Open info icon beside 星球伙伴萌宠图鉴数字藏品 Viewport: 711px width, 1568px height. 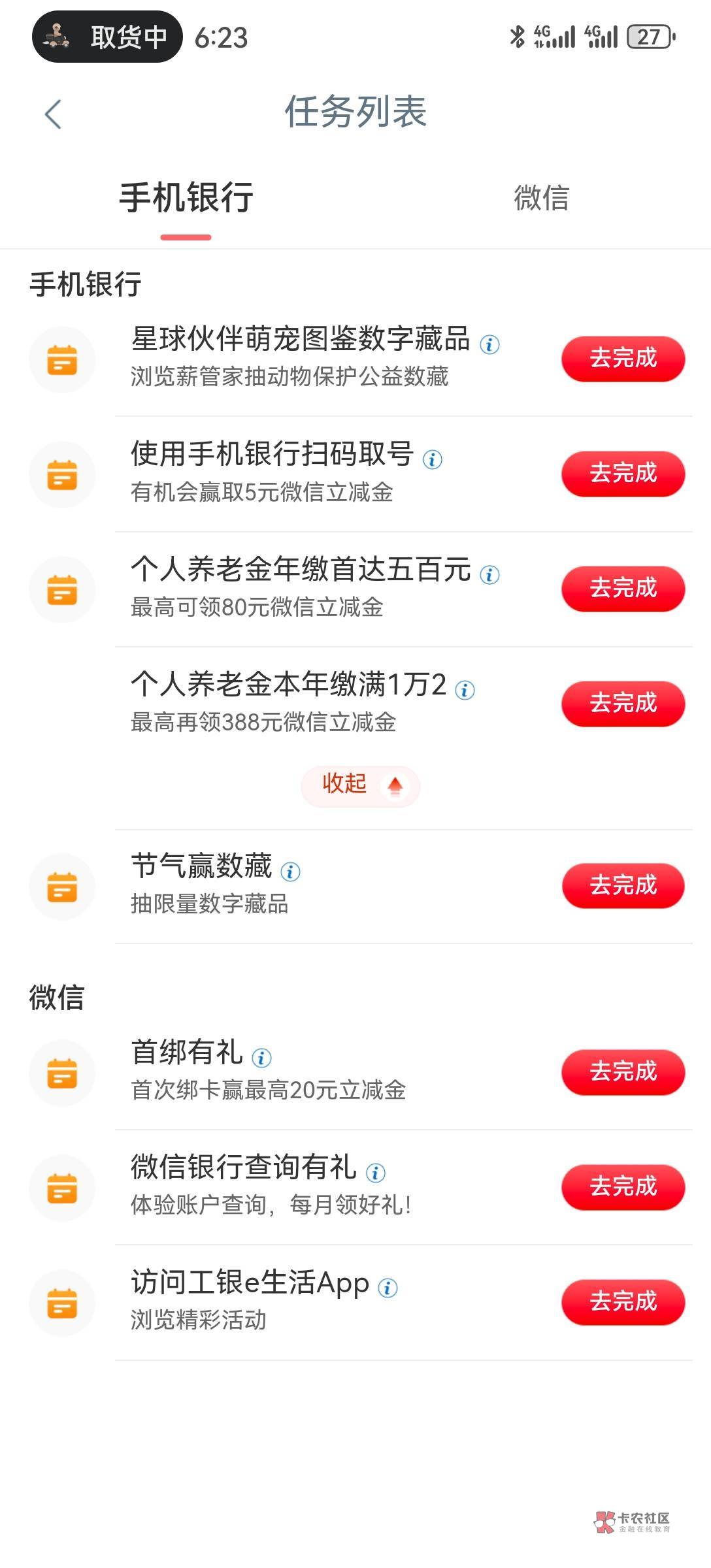tap(489, 344)
